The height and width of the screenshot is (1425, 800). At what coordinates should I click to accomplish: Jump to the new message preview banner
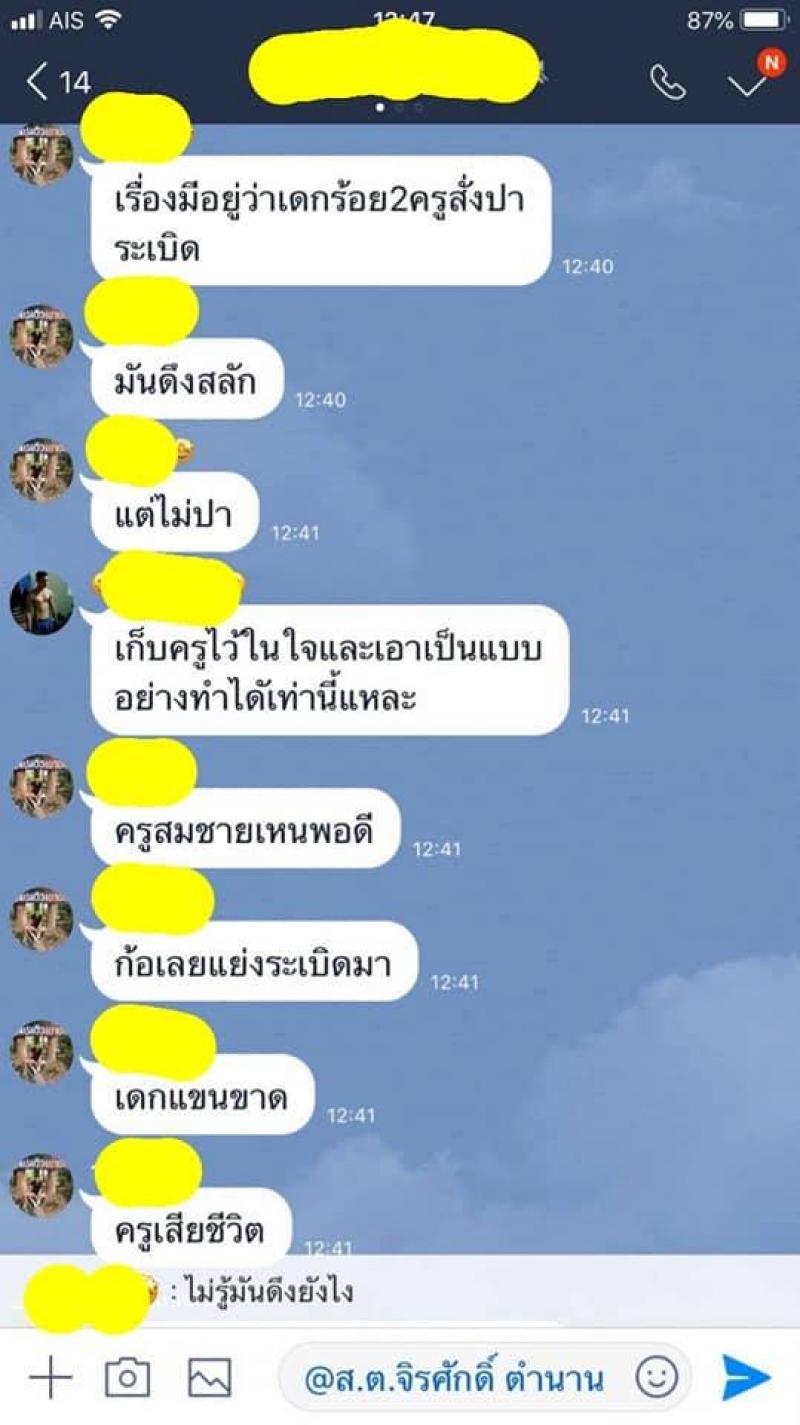tap(400, 1291)
